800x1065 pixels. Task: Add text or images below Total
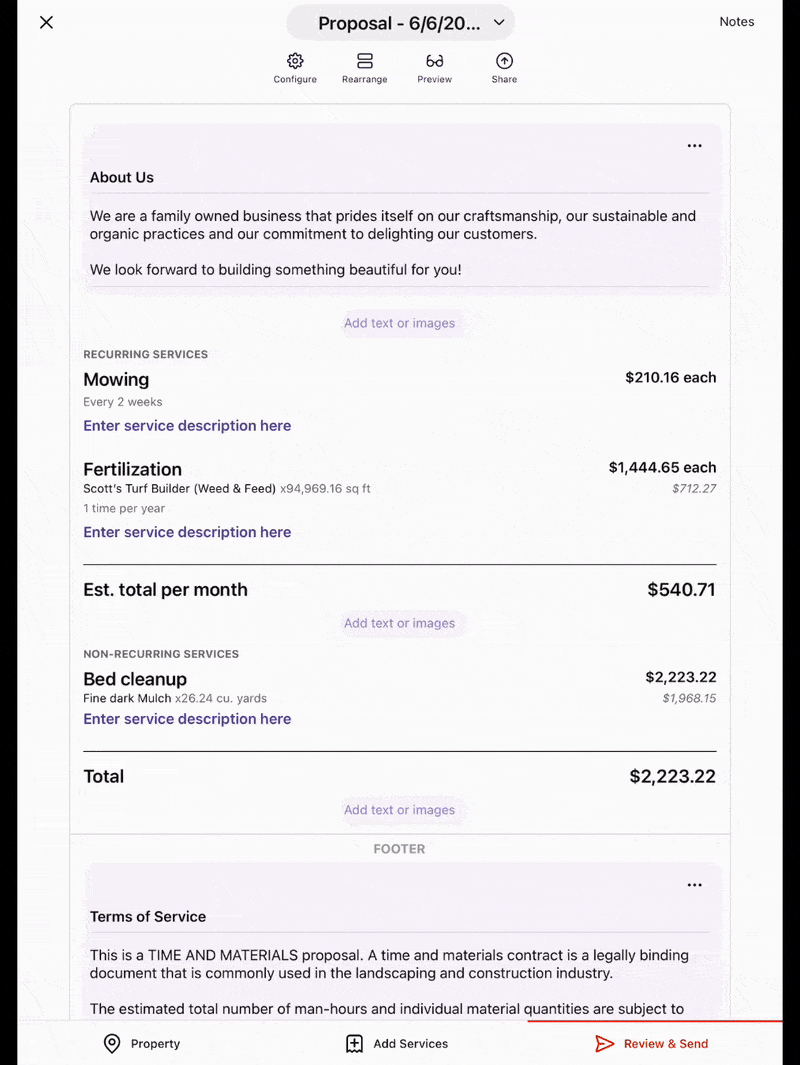click(x=399, y=810)
